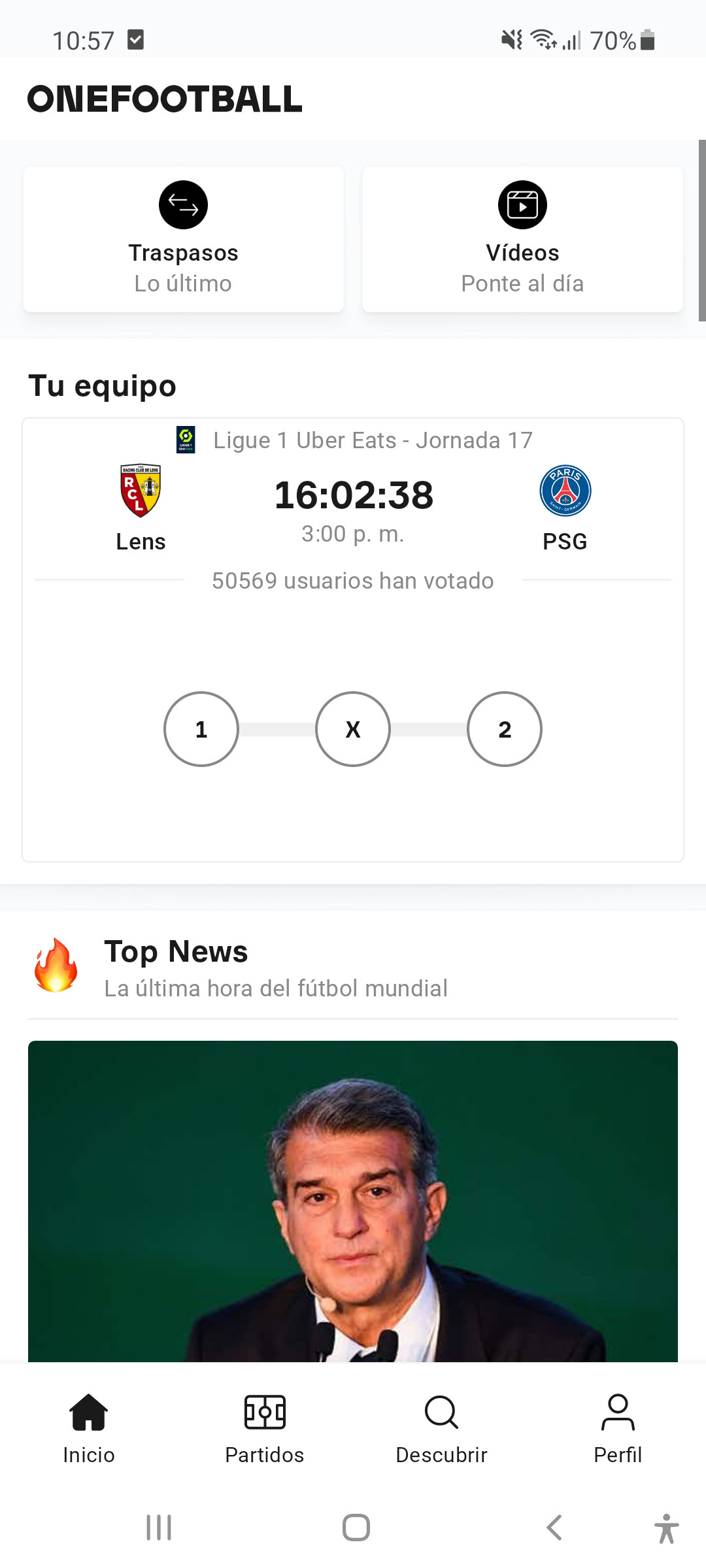This screenshot has height=1568, width=706.
Task: Vote 1 for a Lens win
Action: click(x=201, y=729)
